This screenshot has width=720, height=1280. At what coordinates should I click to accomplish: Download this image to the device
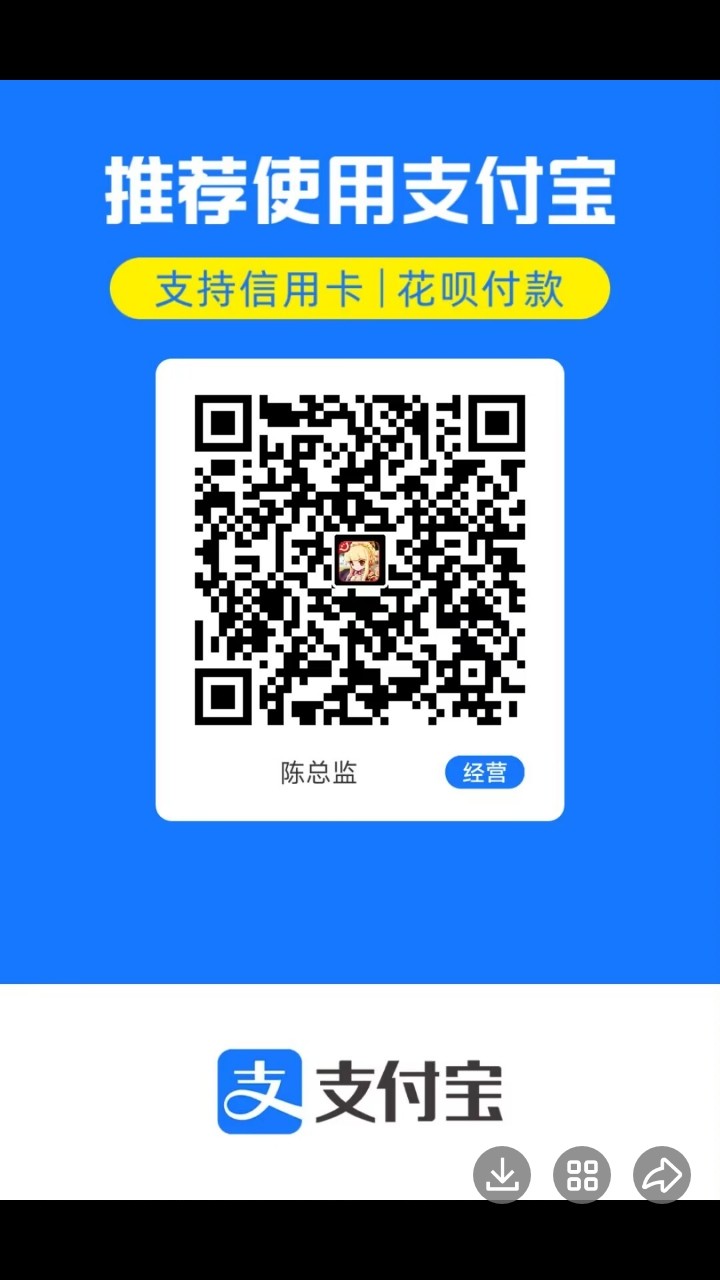(501, 1174)
